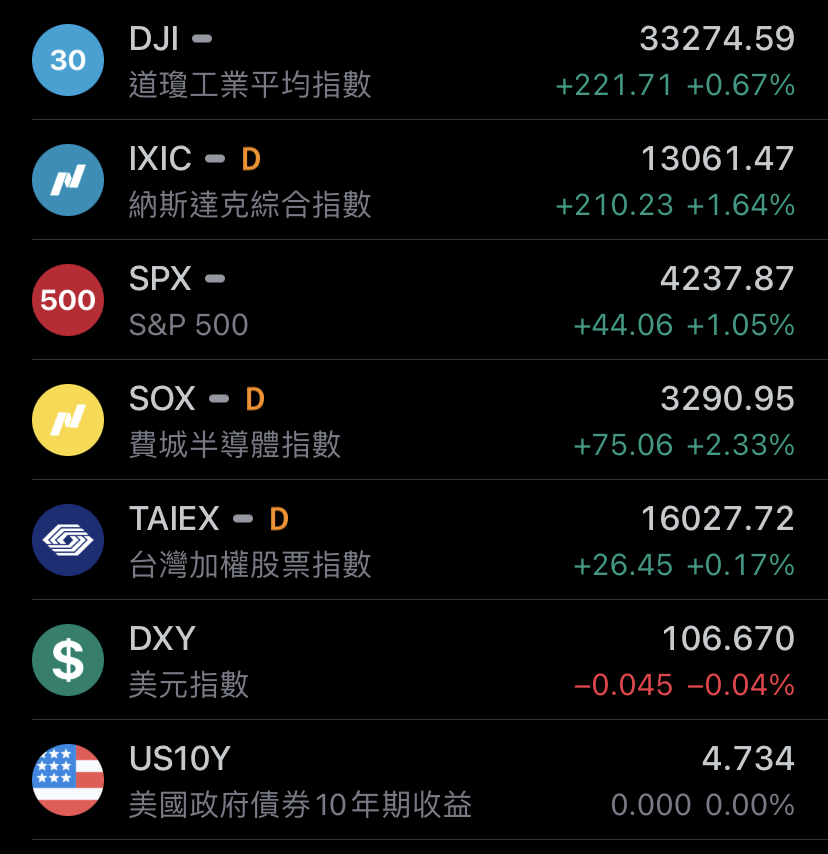Select the red "500" badge for SPX
The height and width of the screenshot is (854, 828).
pos(67,300)
